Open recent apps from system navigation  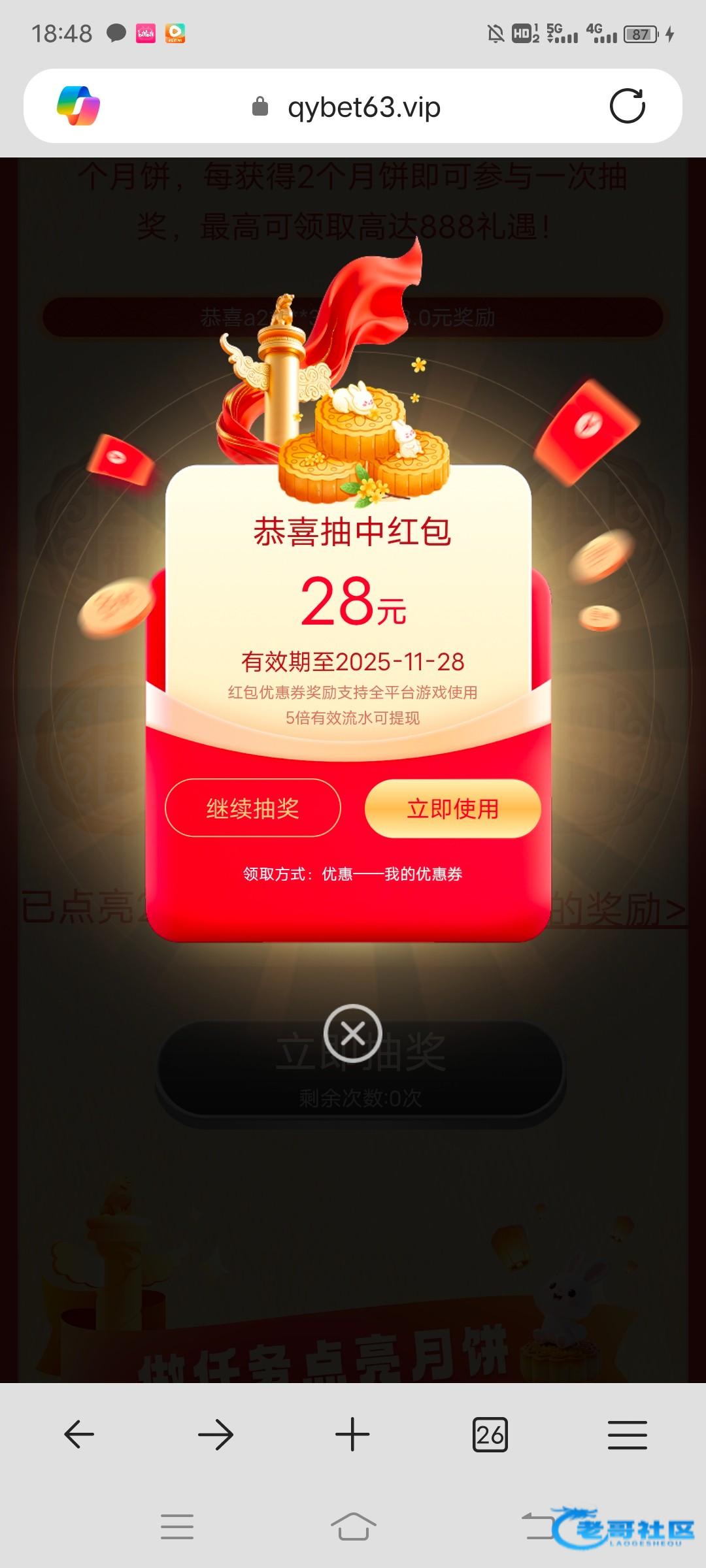point(177,1527)
